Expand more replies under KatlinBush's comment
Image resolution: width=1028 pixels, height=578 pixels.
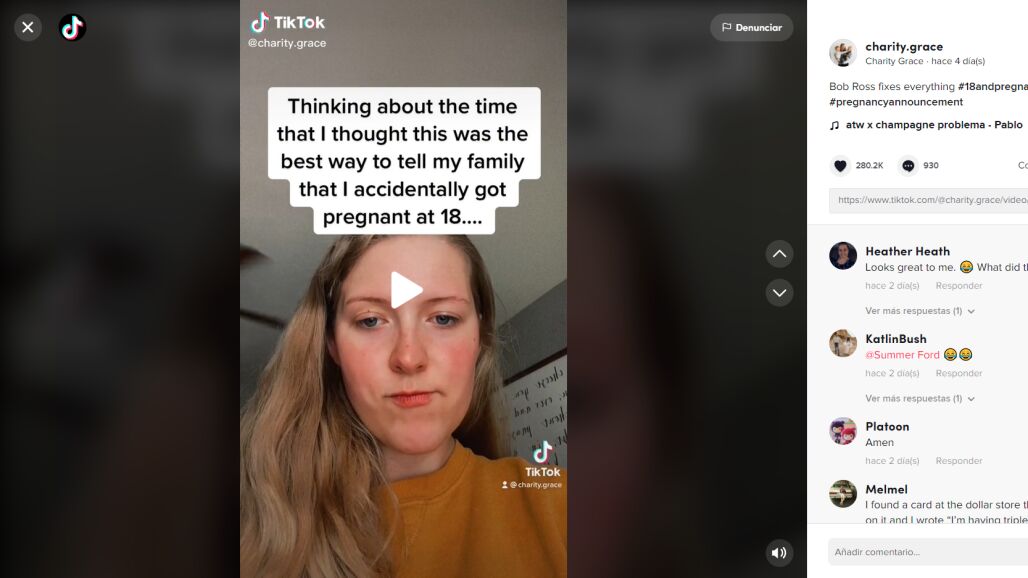[x=919, y=398]
